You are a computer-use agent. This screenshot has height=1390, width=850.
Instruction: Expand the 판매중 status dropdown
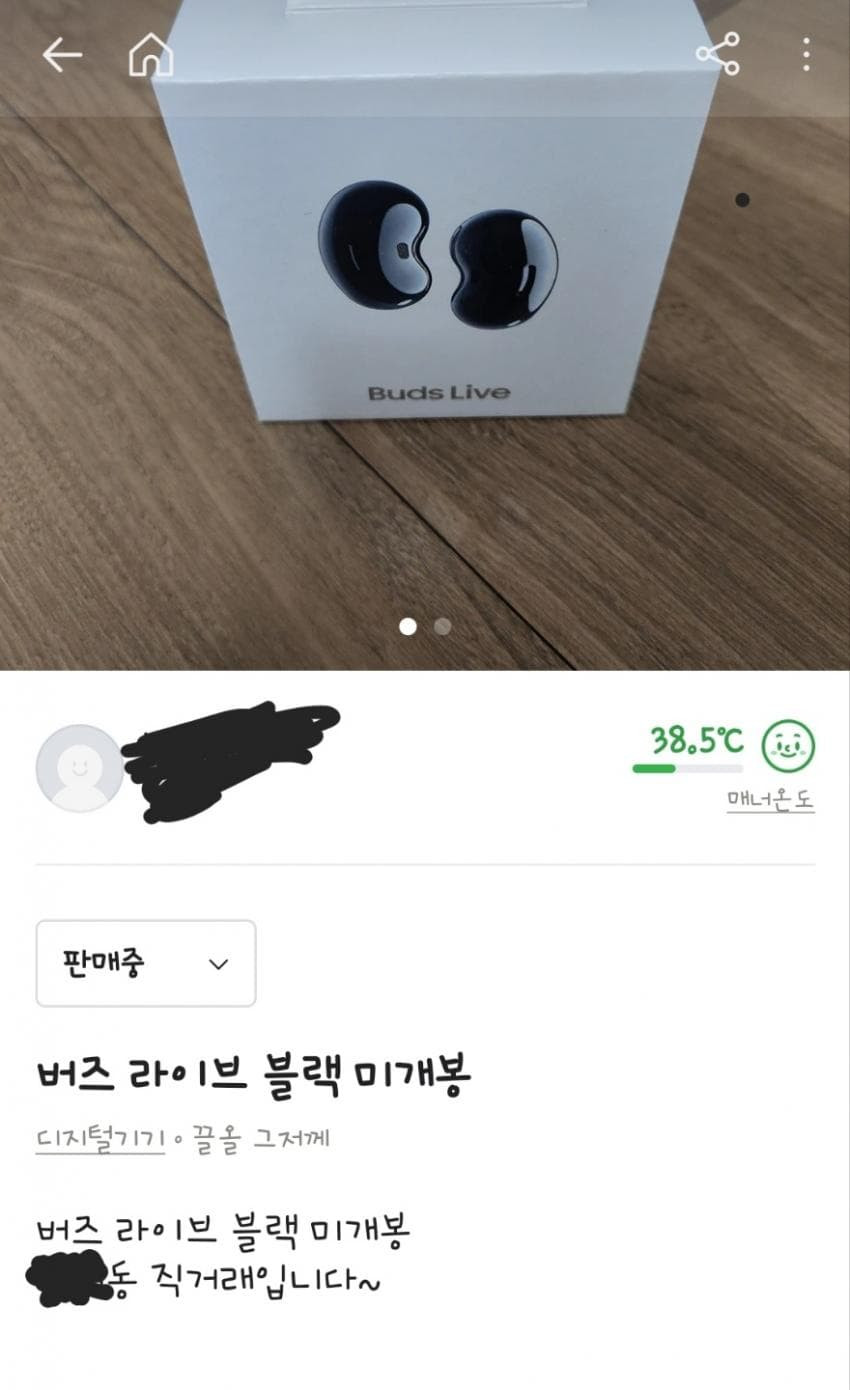(x=146, y=963)
